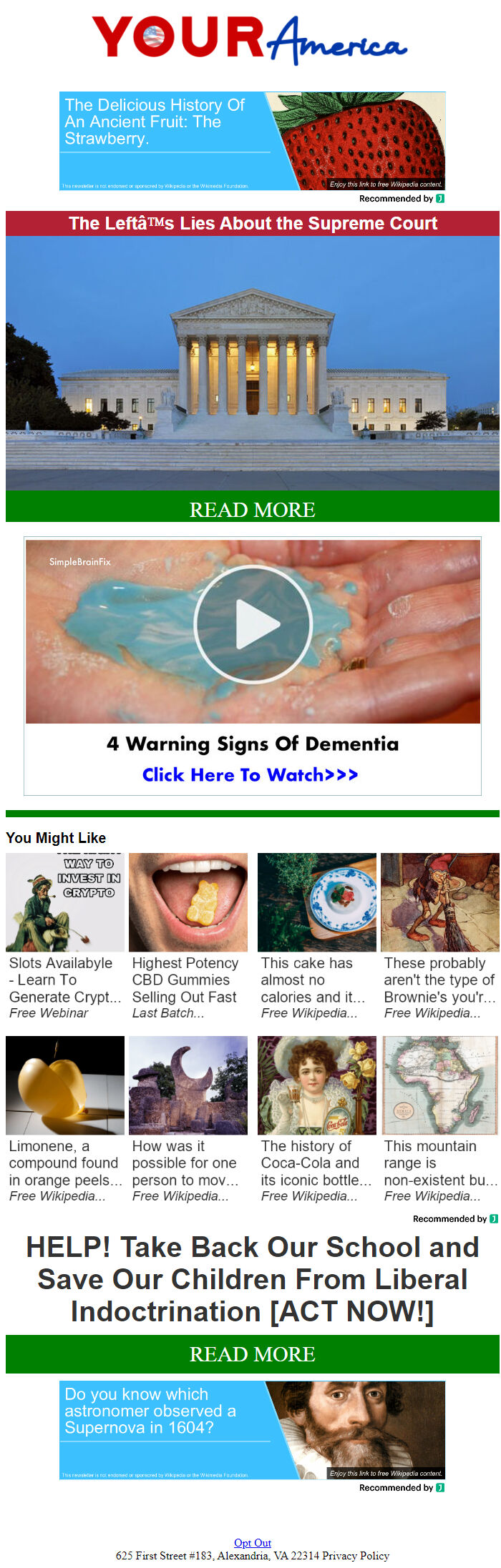Tap READ MORE under school indoctrination headline

252,1354
